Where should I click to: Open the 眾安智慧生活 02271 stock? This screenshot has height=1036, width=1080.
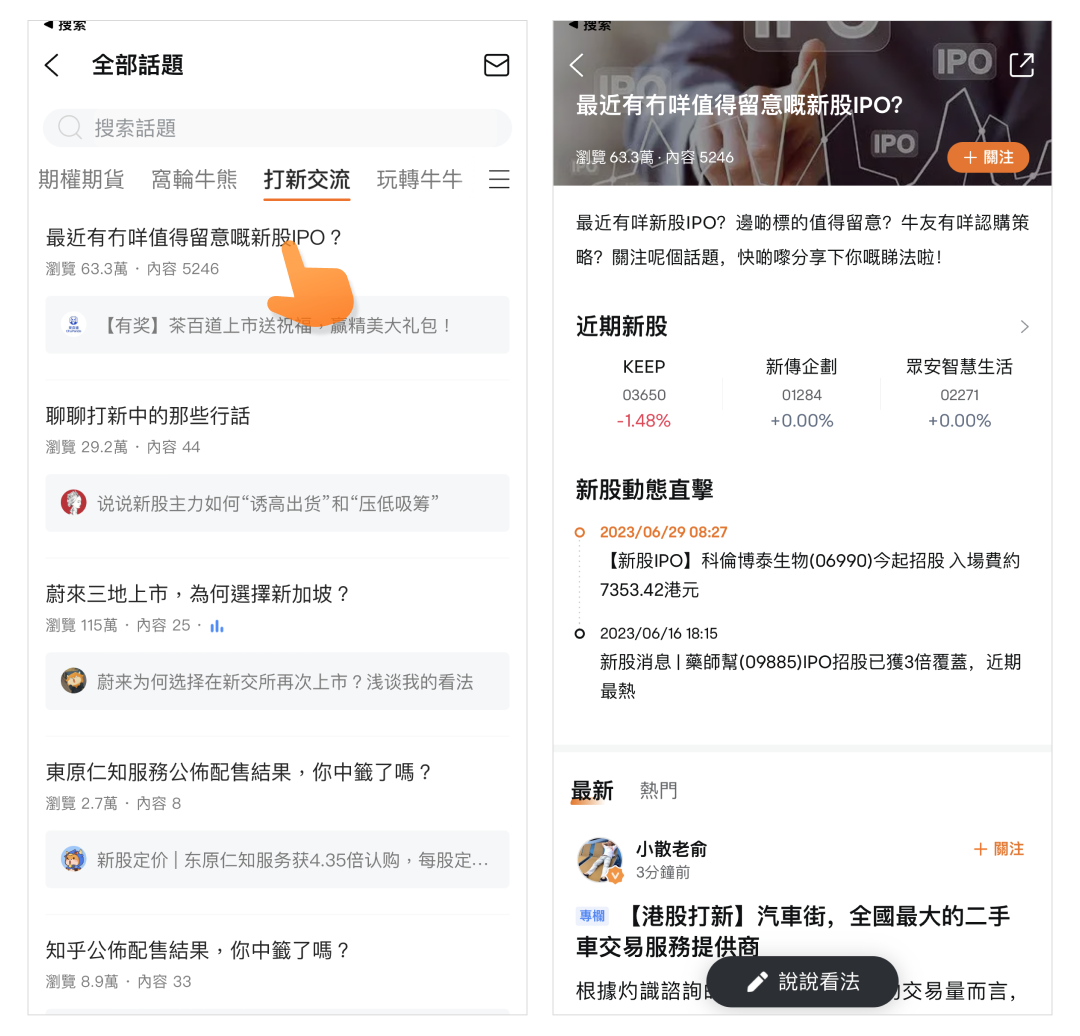(x=959, y=393)
